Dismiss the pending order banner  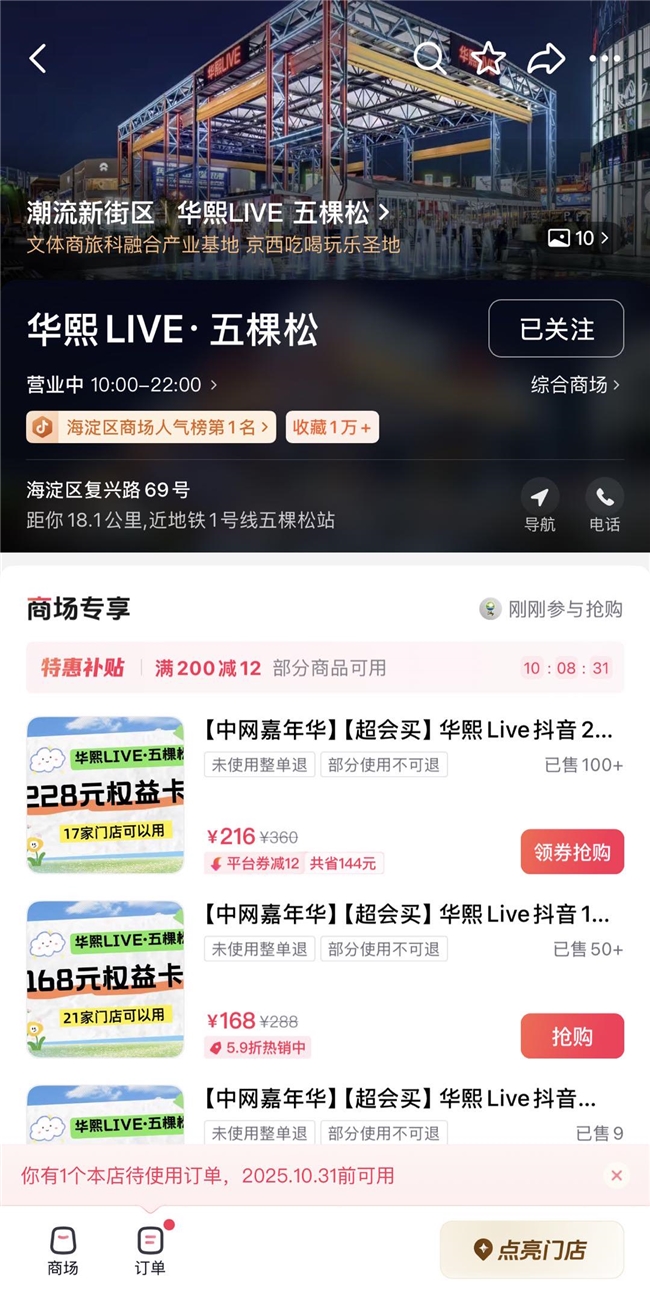click(617, 1175)
